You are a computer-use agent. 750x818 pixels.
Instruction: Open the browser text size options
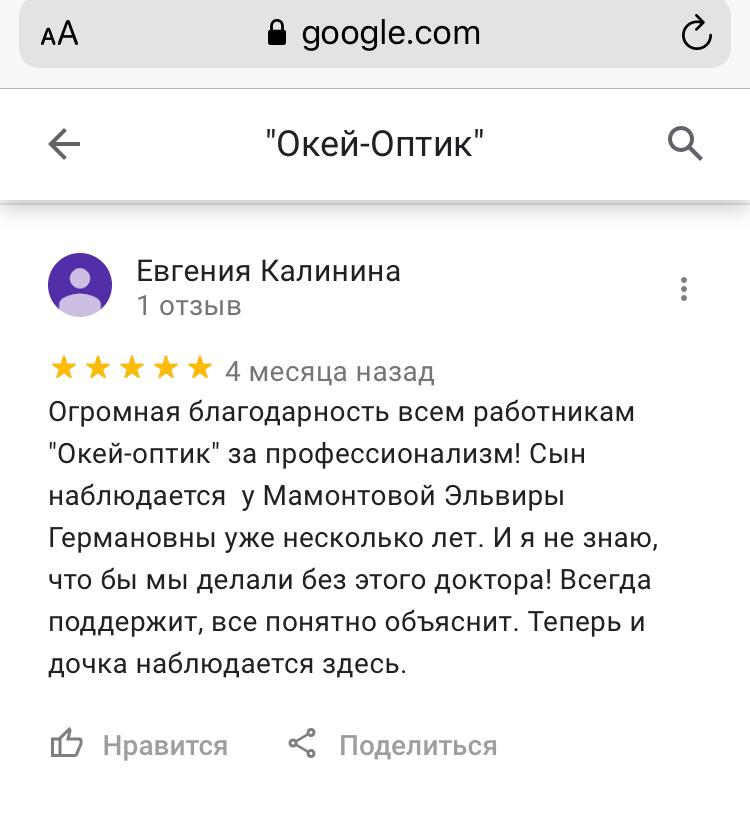pos(59,35)
